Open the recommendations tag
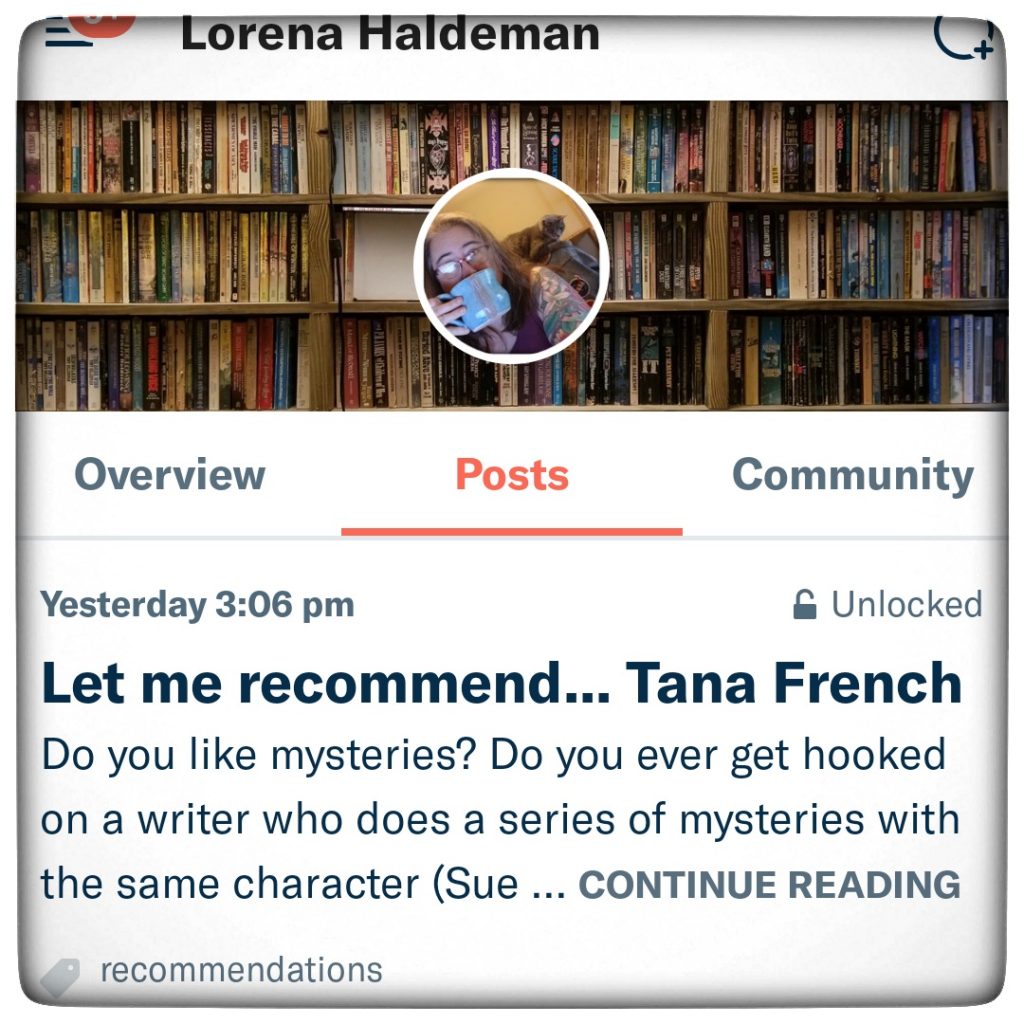The image size is (1024, 1024). coord(241,969)
